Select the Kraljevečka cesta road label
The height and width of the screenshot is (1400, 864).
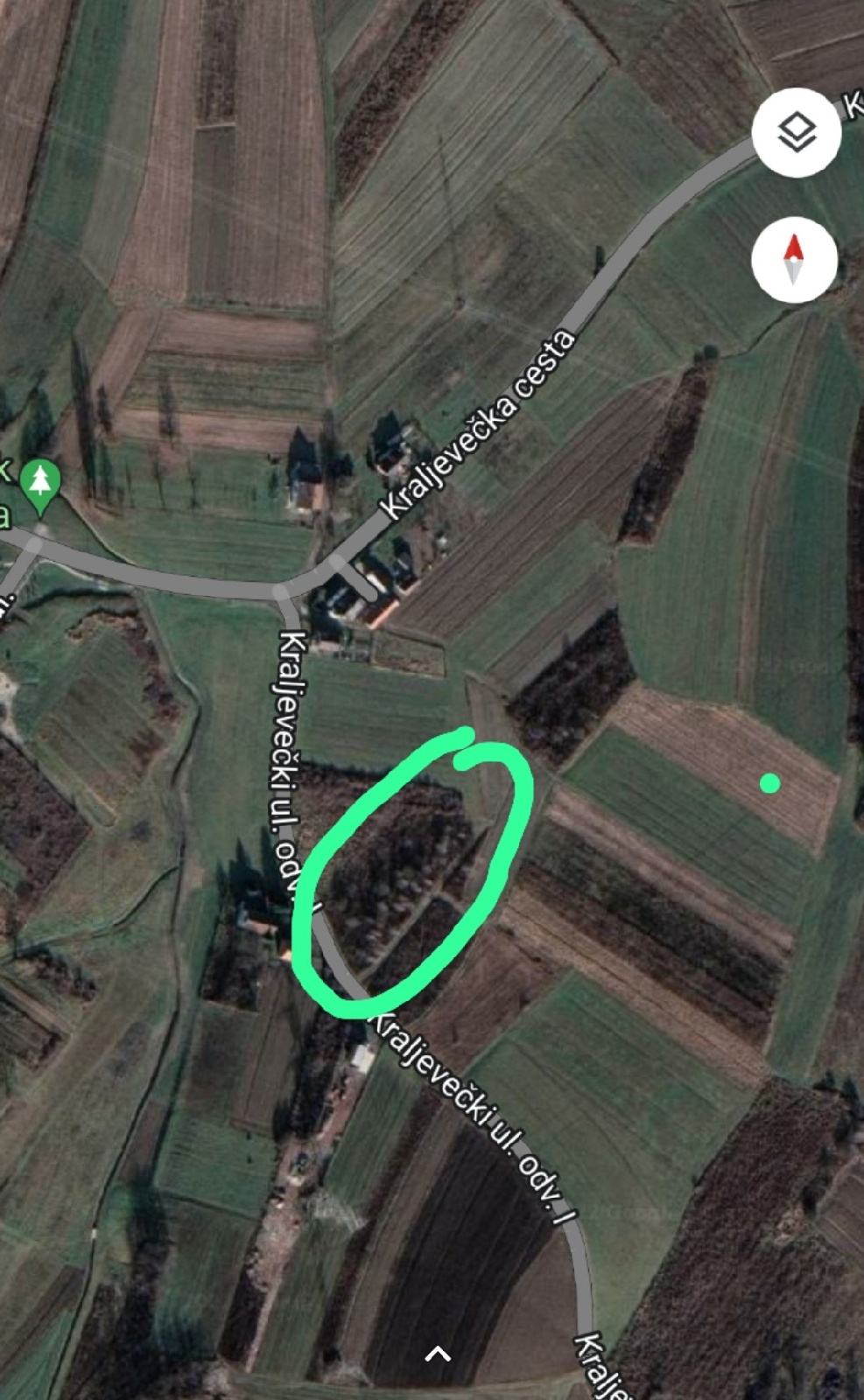pyautogui.click(x=480, y=416)
